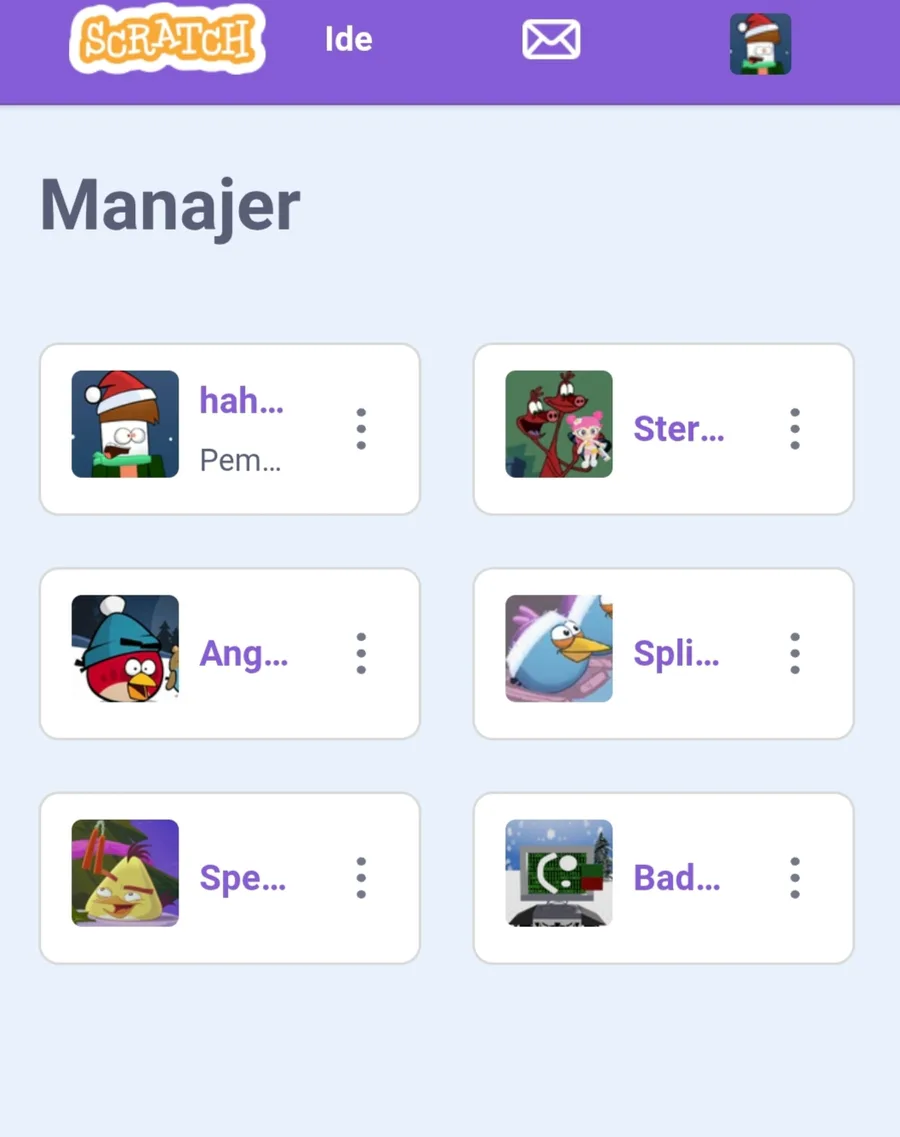The height and width of the screenshot is (1137, 900).
Task: Open options menu for Spe...
Action: pyautogui.click(x=361, y=878)
